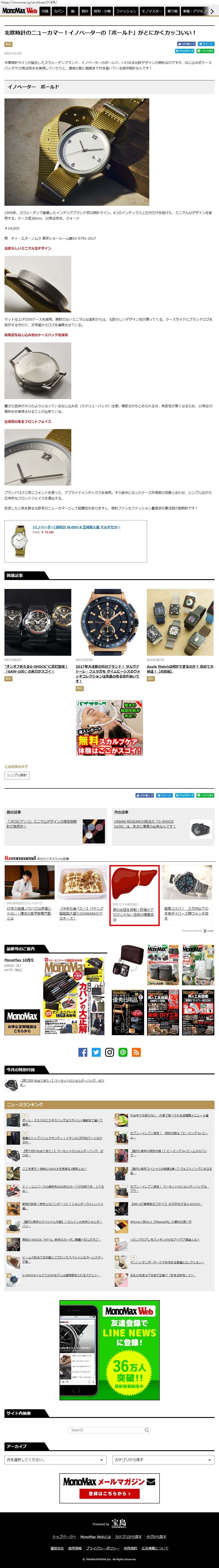219x1568 pixels.
Task: Open the 時計 category tab
Action: [x=85, y=11]
